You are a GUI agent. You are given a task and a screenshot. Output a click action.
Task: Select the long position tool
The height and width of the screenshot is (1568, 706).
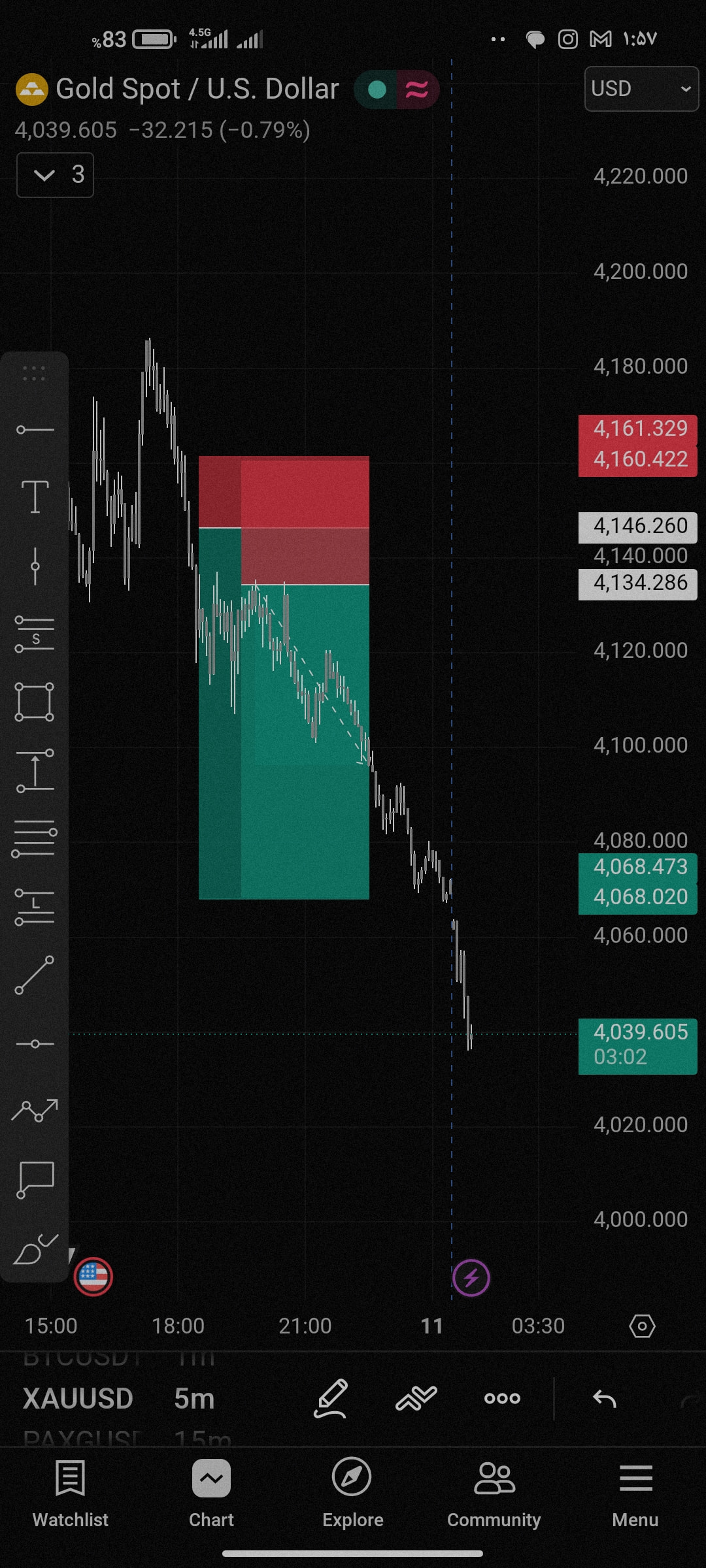(x=35, y=907)
